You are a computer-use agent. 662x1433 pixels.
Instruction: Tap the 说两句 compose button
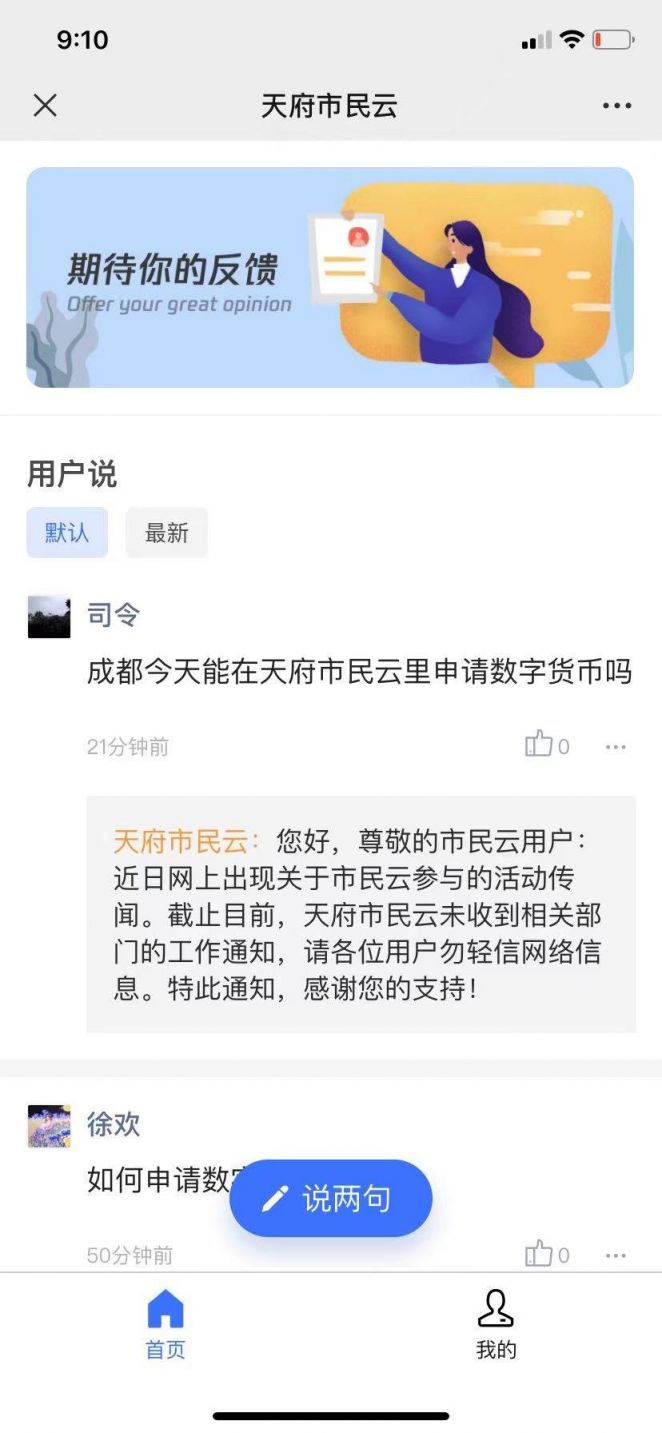(x=331, y=1198)
